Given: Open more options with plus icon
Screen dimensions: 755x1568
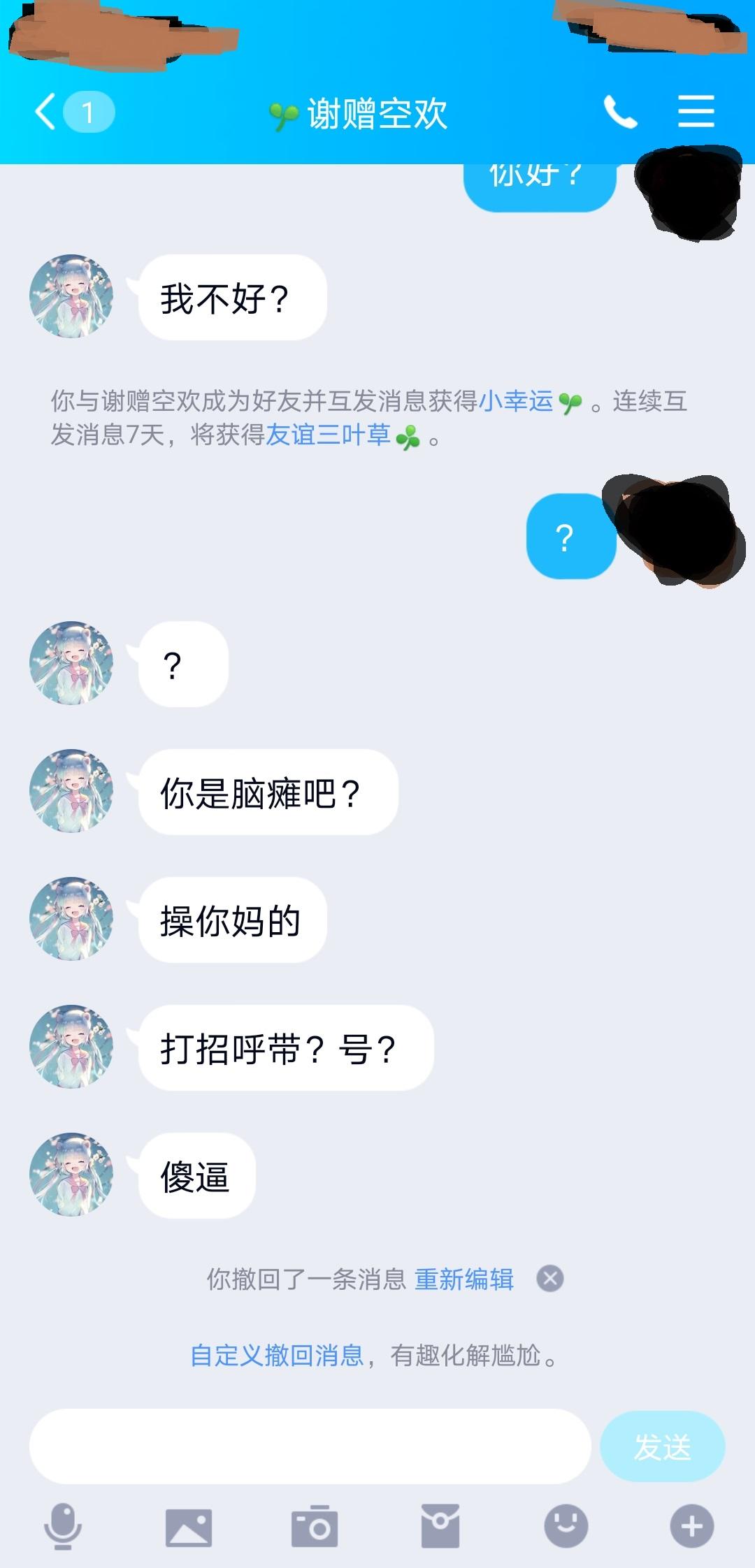Looking at the screenshot, I should coord(692,1526).
